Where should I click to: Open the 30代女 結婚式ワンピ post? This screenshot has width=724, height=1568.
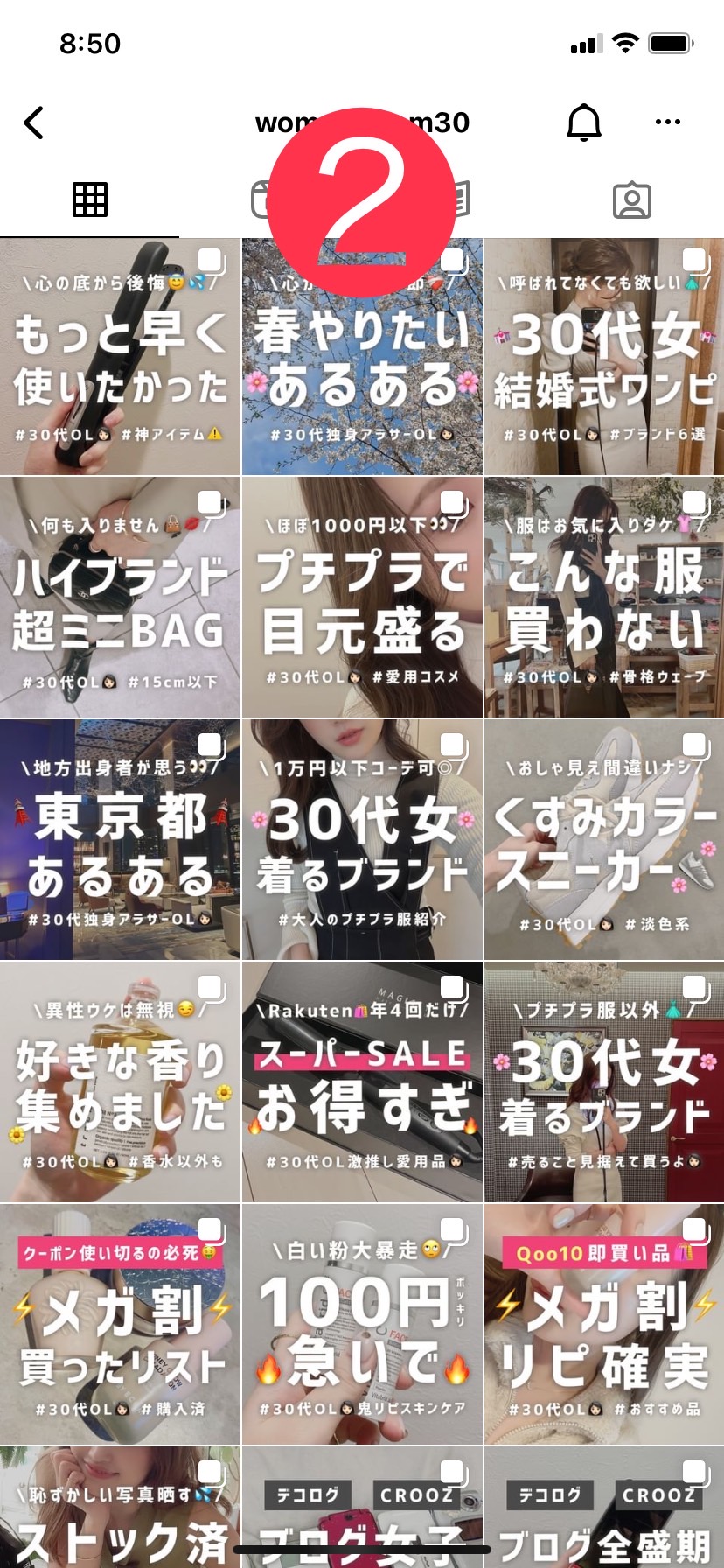pos(604,357)
